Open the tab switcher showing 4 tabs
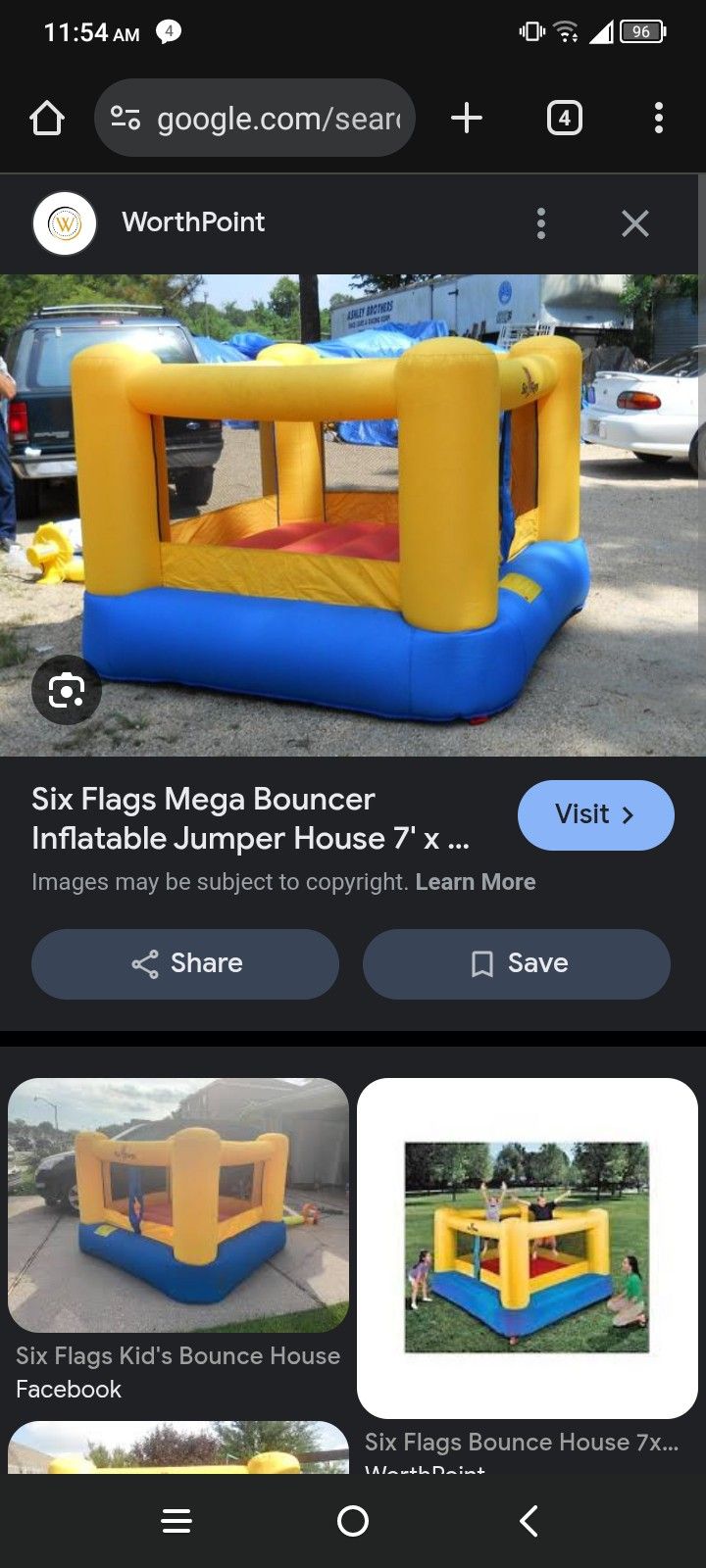This screenshot has height=1568, width=706. tap(564, 119)
